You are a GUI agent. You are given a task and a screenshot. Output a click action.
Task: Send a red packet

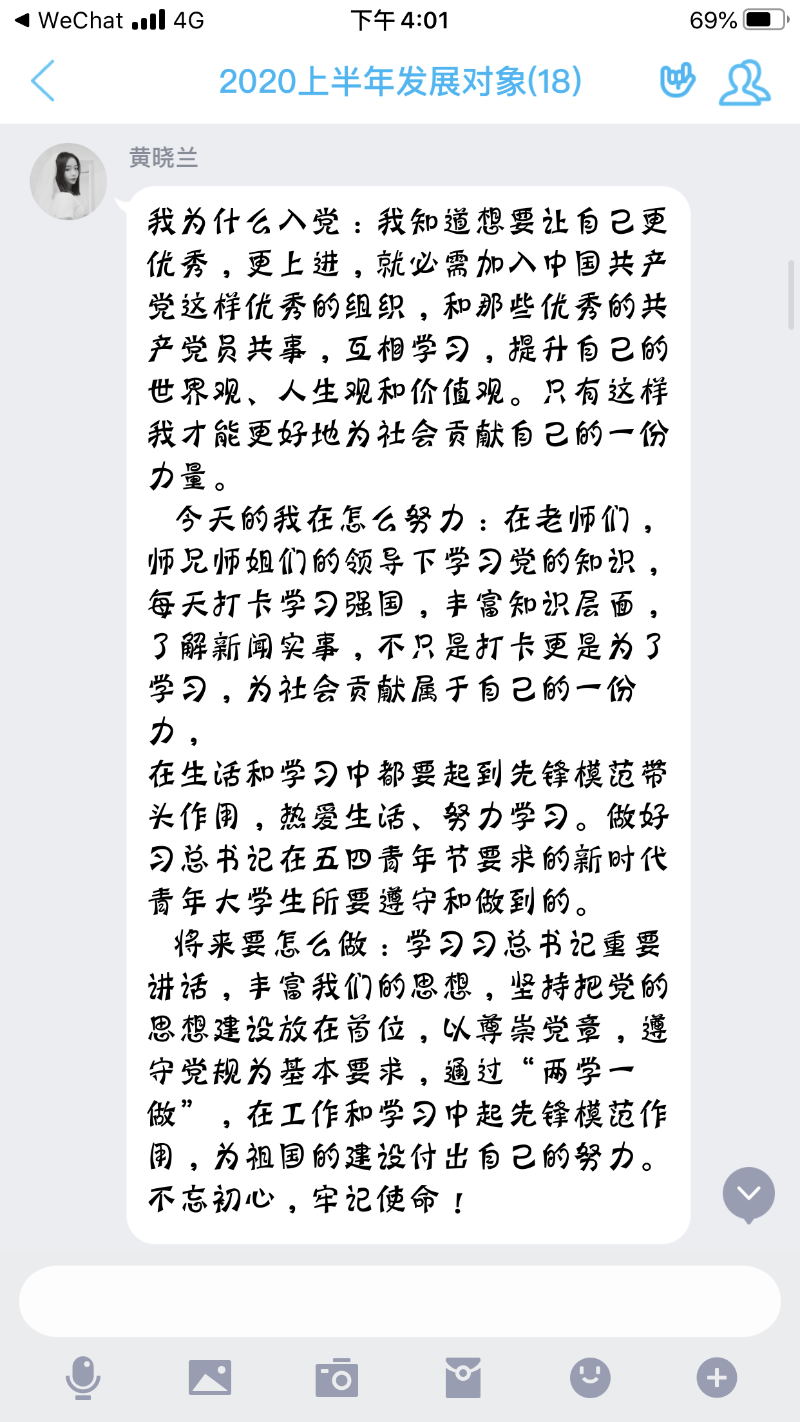click(463, 1378)
